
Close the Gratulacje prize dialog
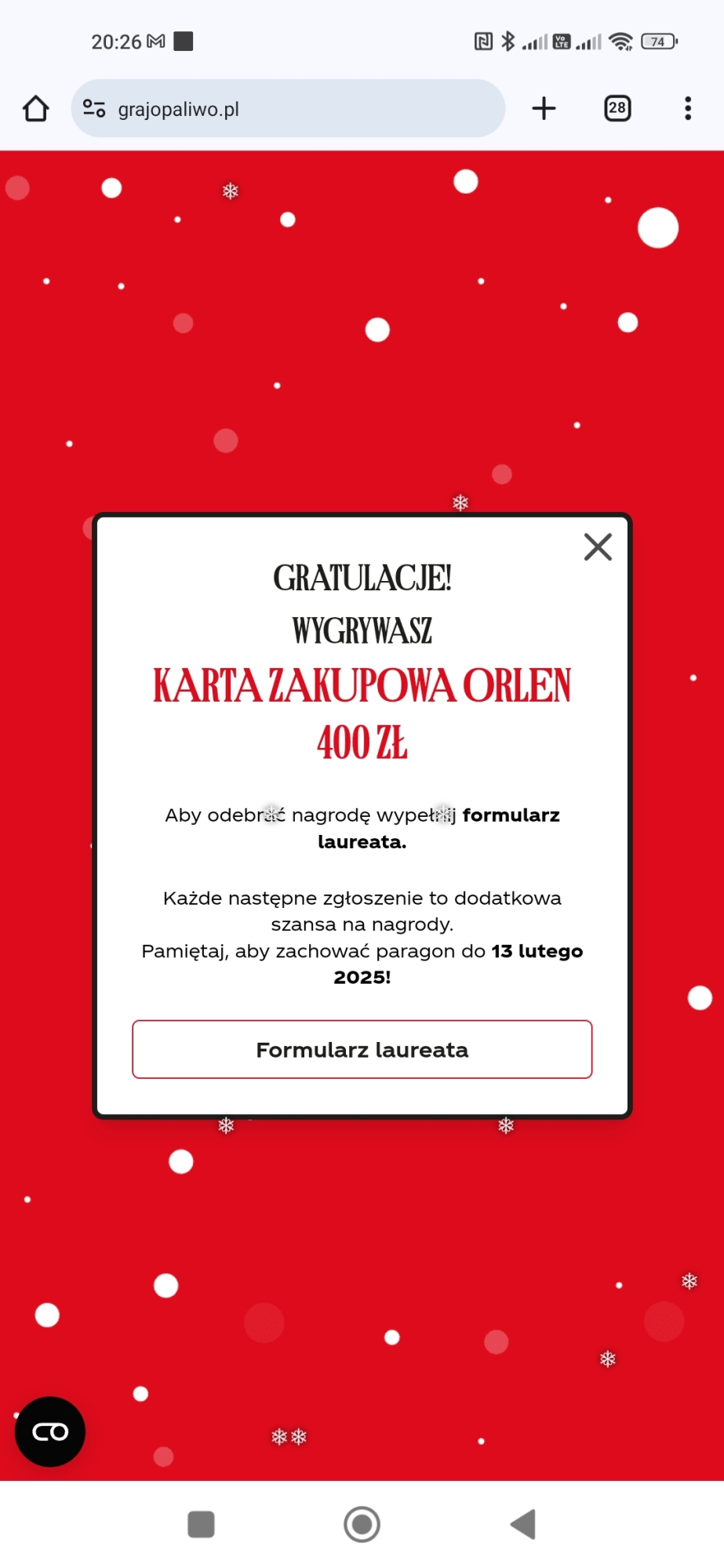pyautogui.click(x=598, y=547)
